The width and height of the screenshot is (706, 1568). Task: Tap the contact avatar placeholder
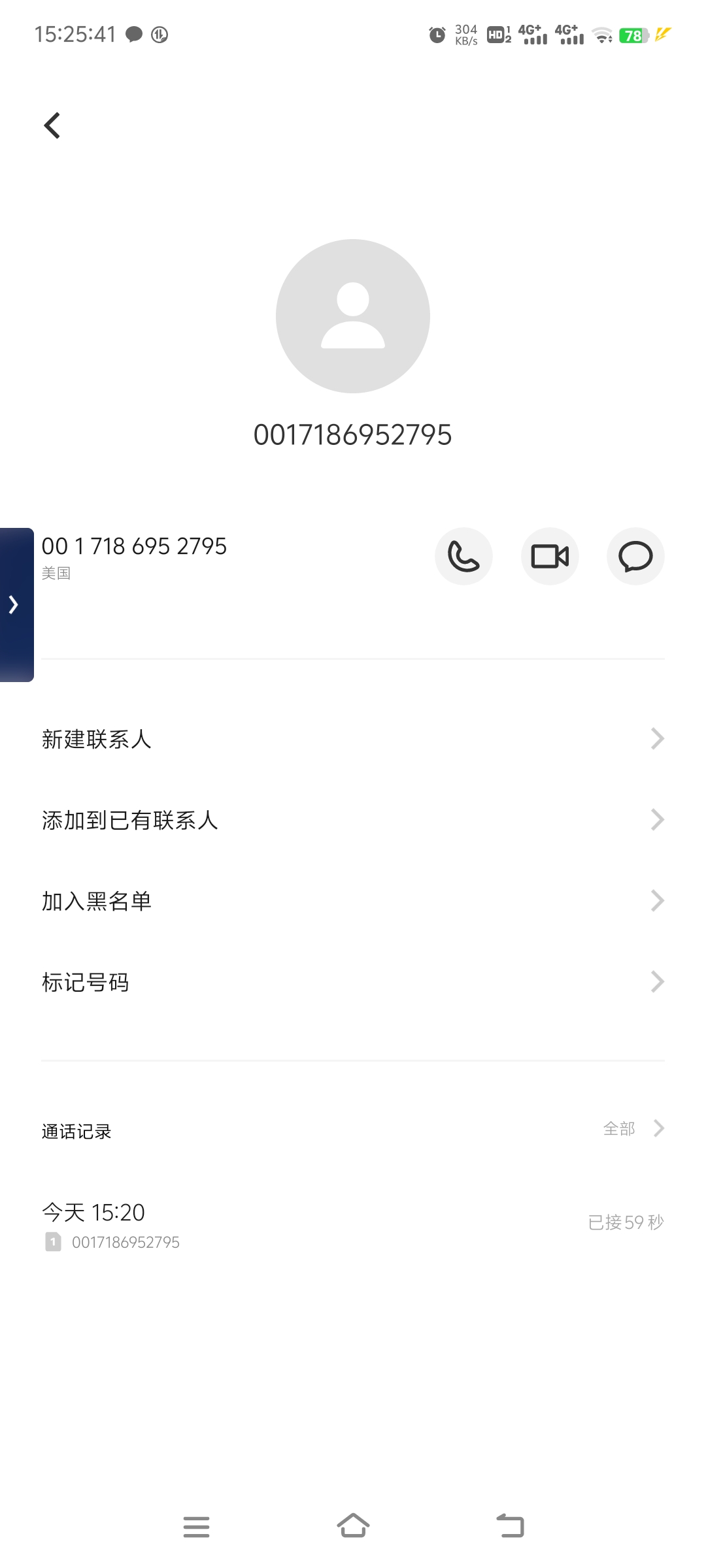tap(353, 316)
